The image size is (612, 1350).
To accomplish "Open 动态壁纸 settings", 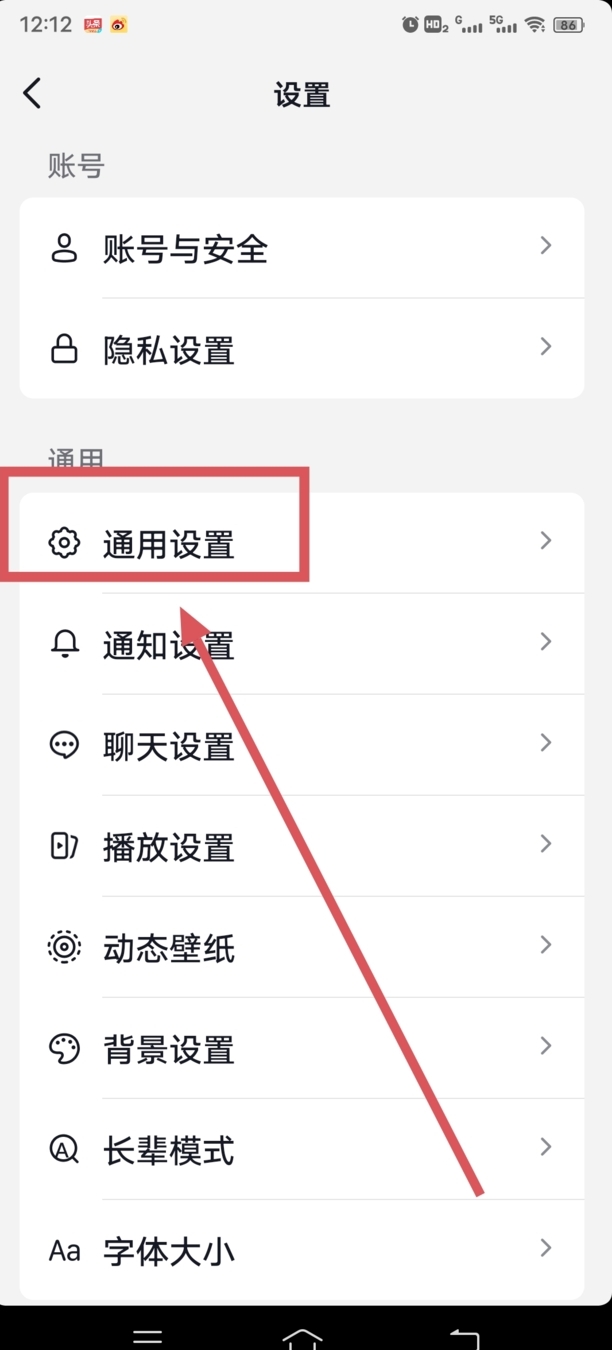I will (300, 947).
